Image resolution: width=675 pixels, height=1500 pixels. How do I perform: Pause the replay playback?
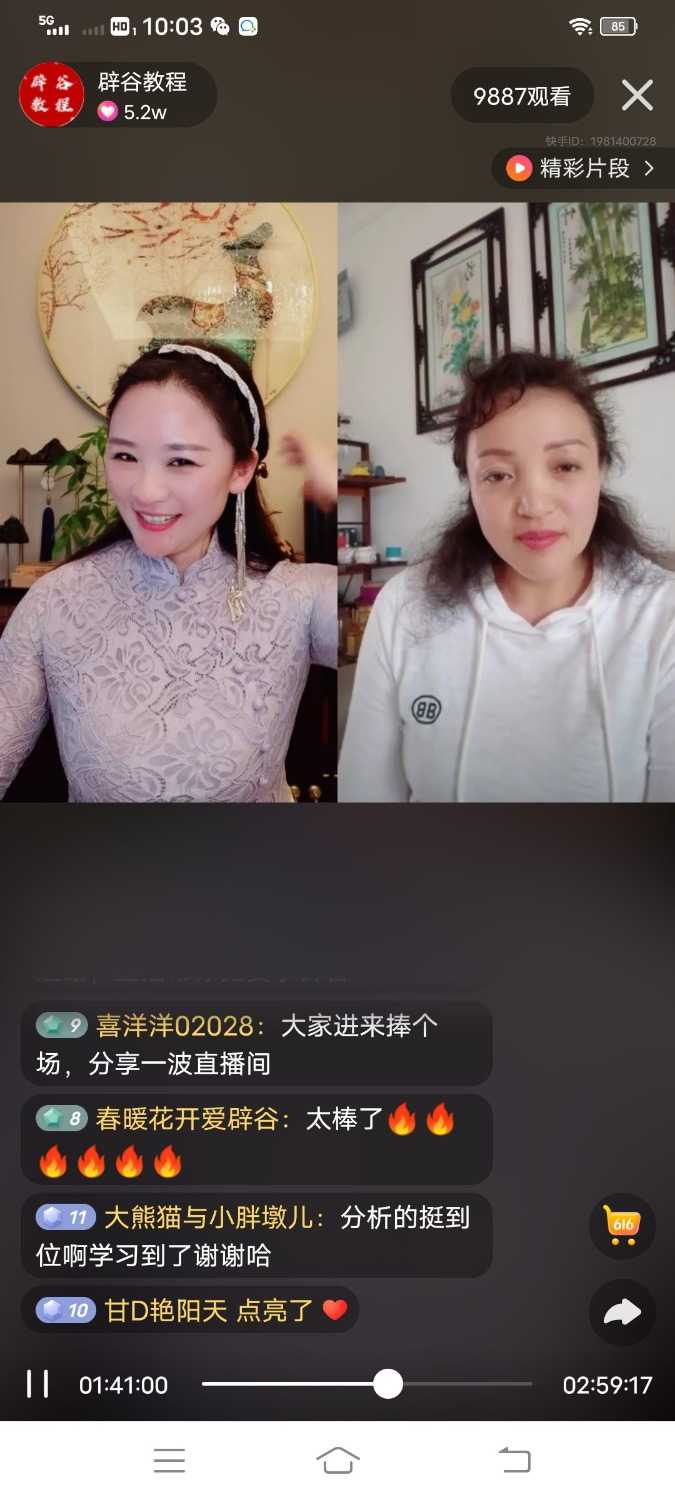38,1384
